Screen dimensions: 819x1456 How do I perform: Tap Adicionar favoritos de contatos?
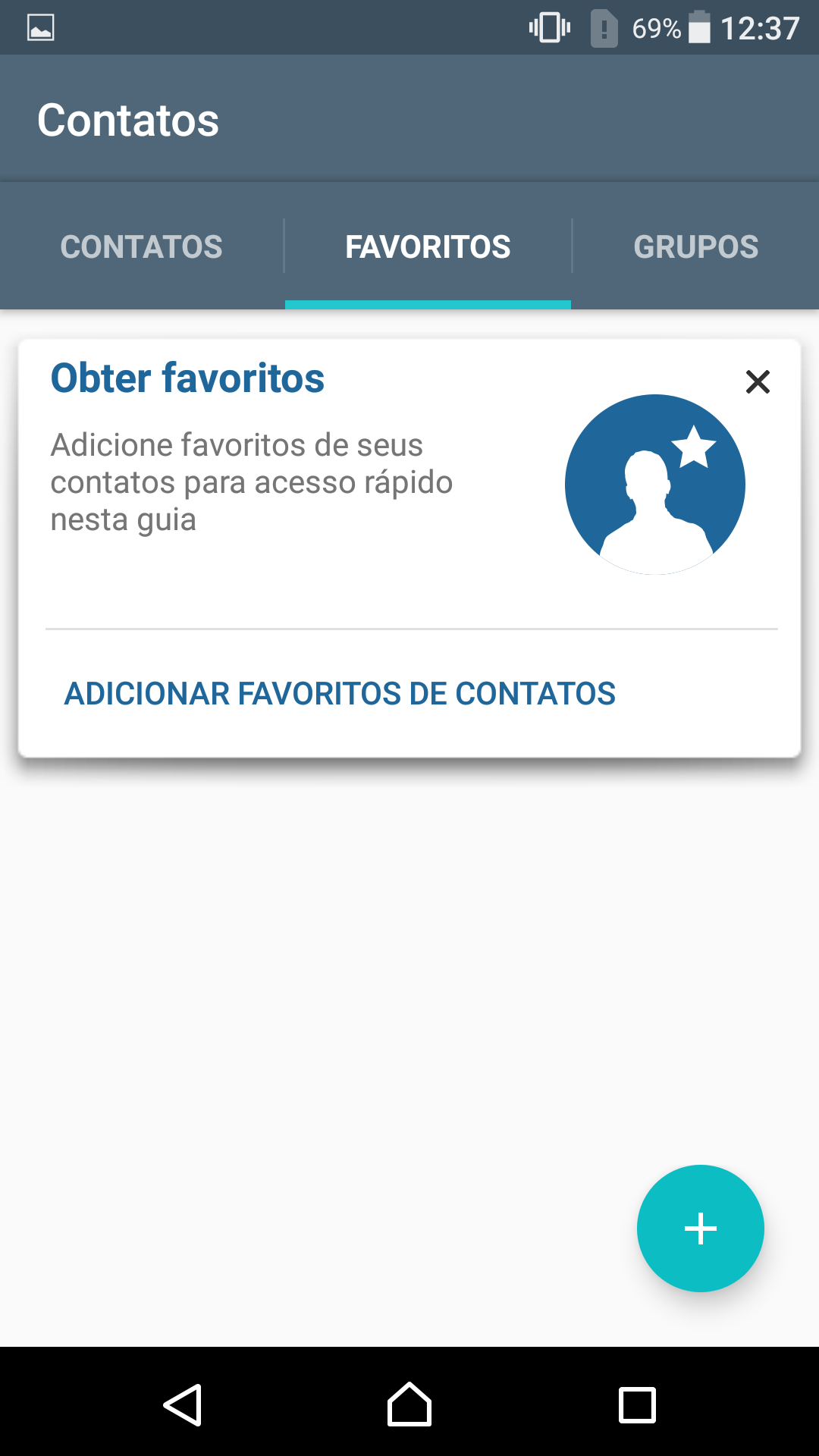tap(340, 693)
